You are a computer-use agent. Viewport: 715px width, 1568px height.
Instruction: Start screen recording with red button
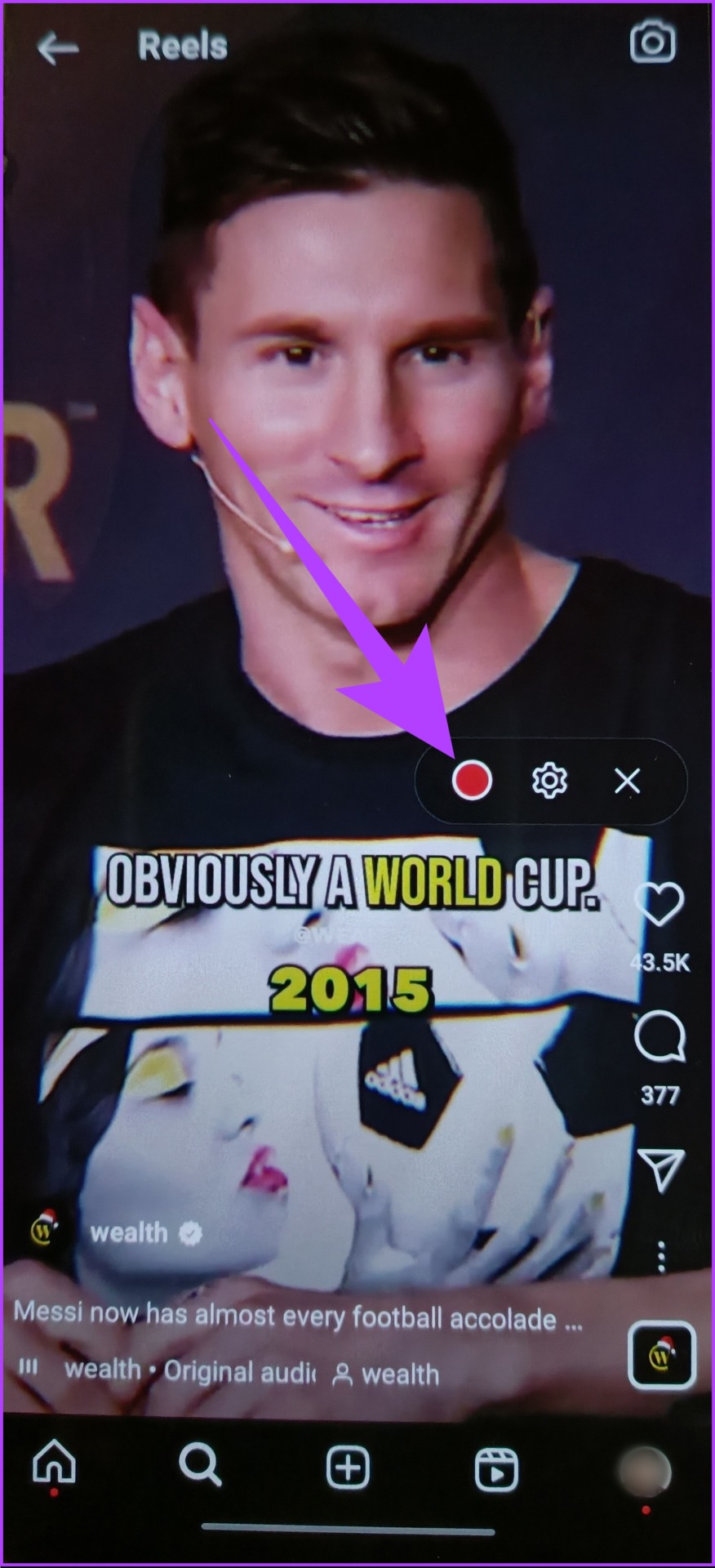[x=472, y=781]
